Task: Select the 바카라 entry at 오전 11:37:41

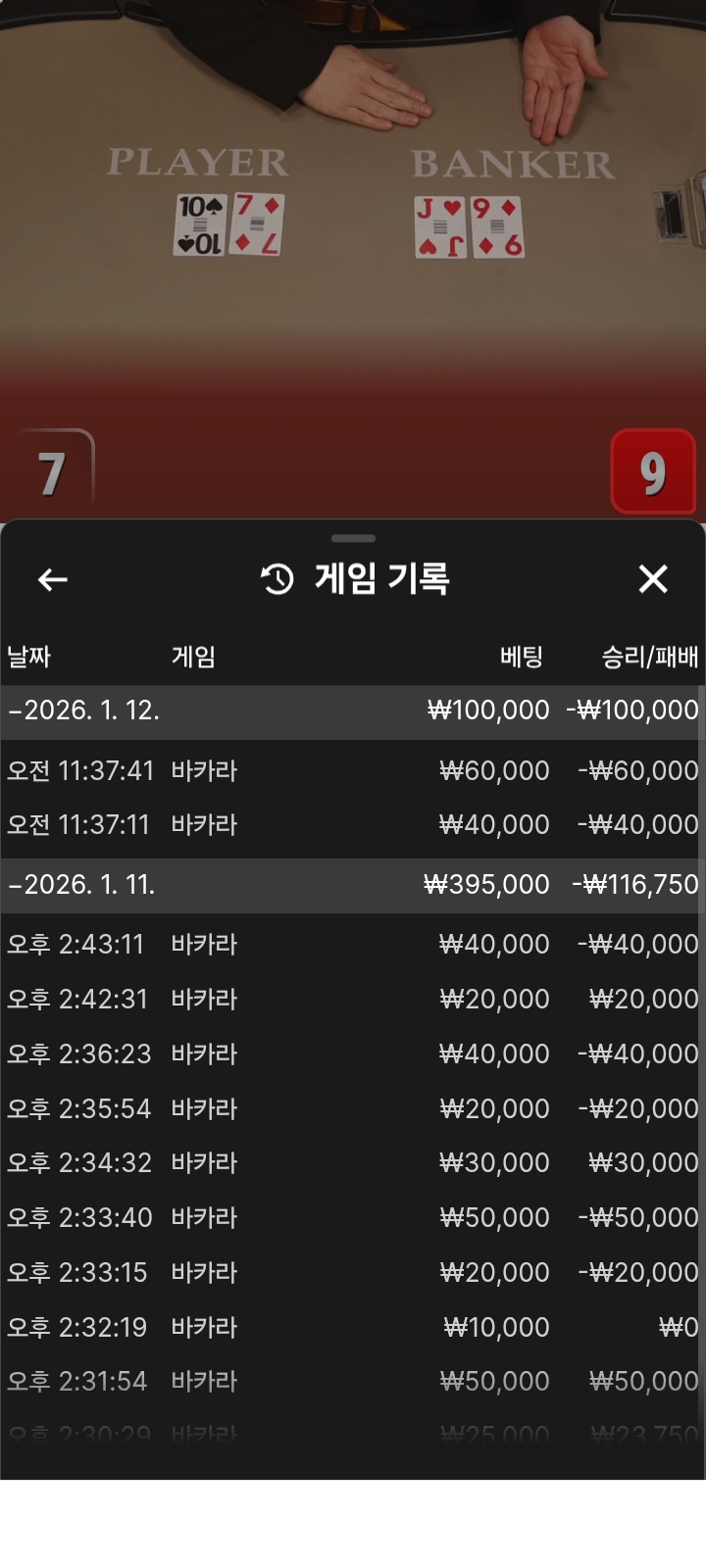Action: (353, 770)
